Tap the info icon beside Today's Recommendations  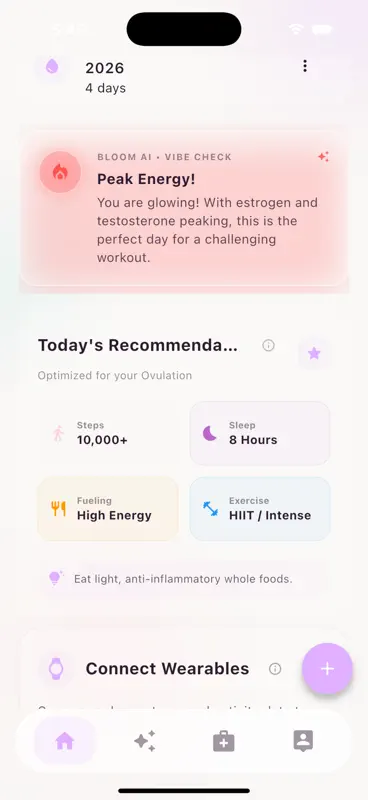268,345
